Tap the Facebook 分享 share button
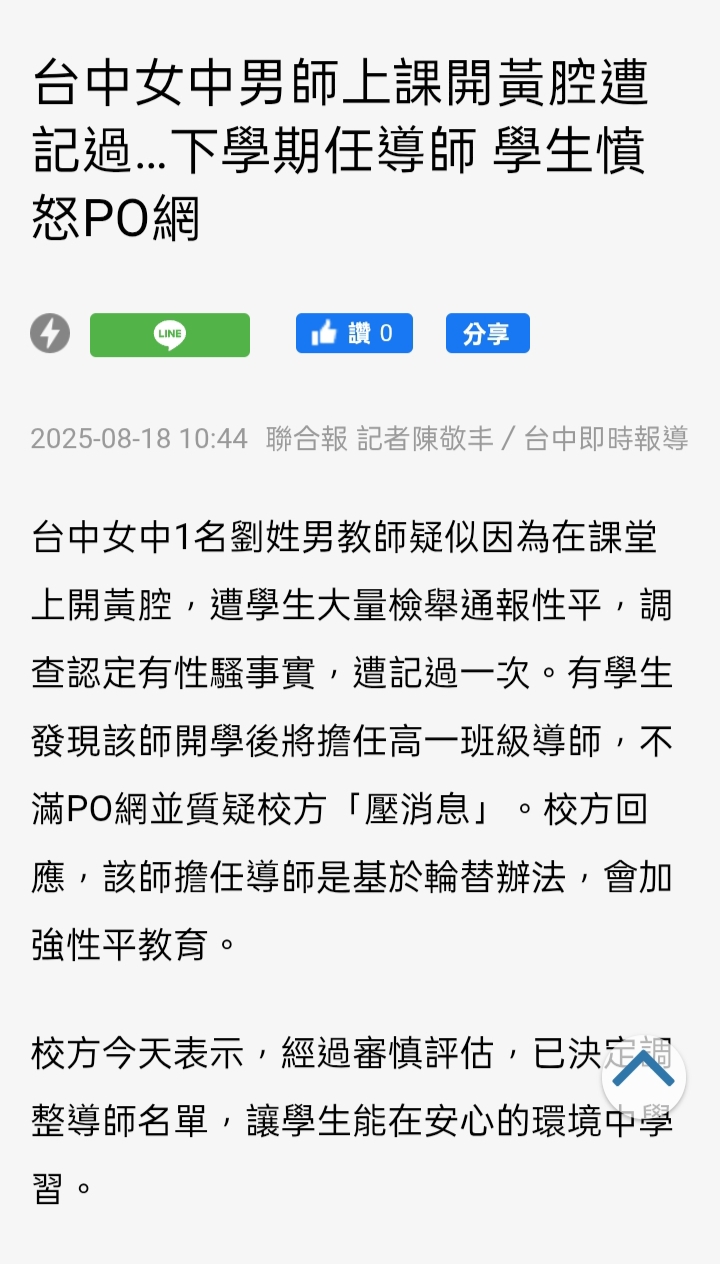The image size is (720, 1264). 488,333
